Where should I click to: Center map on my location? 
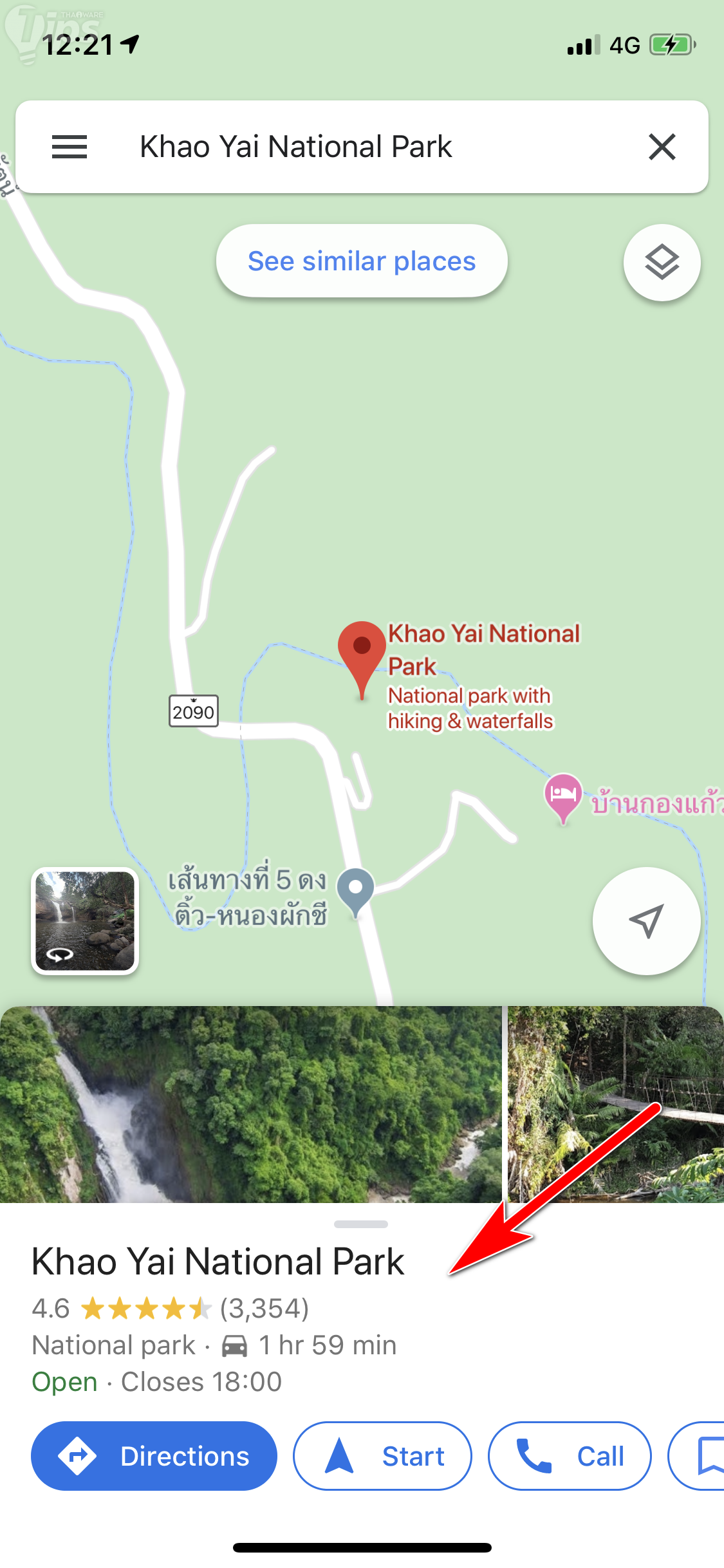646,920
